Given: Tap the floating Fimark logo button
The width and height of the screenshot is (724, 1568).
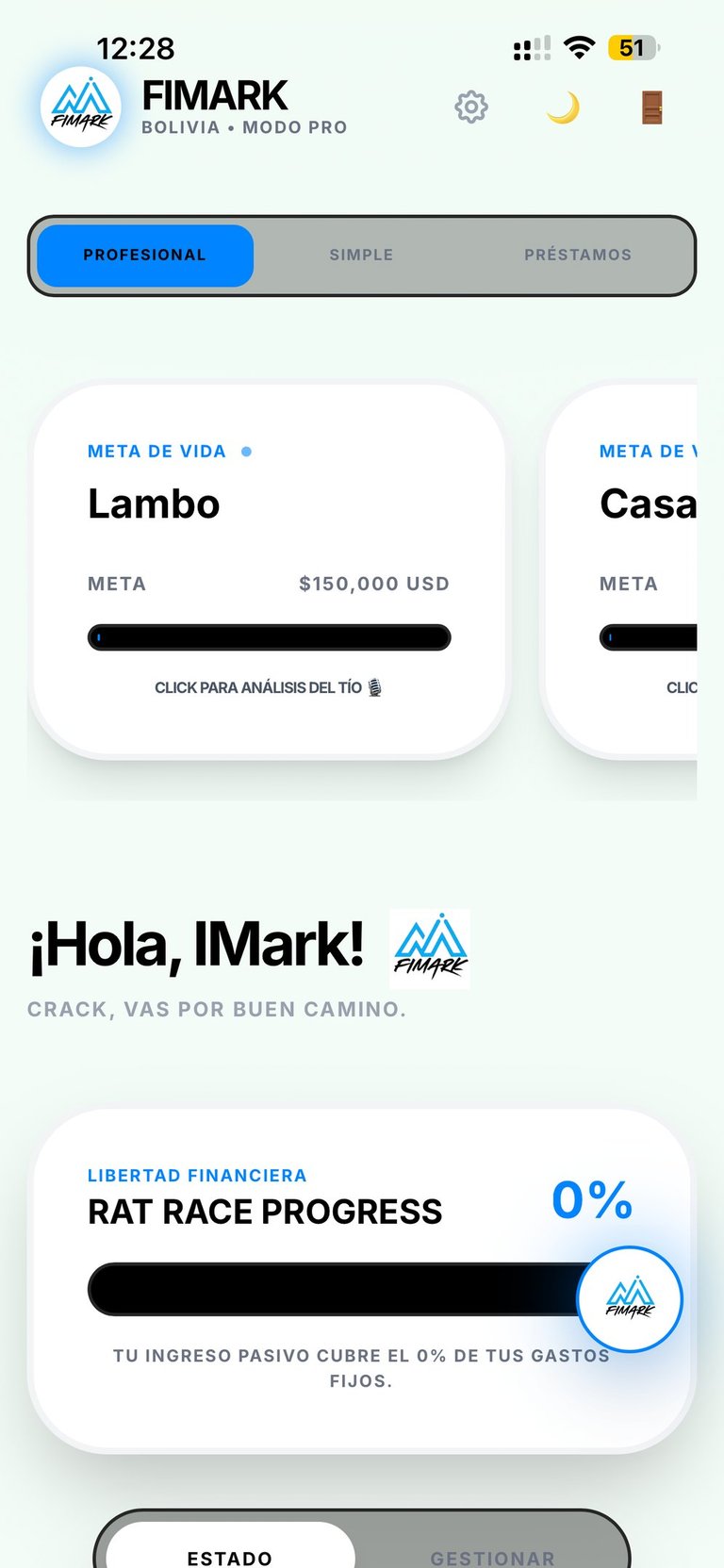Looking at the screenshot, I should pyautogui.click(x=629, y=1299).
